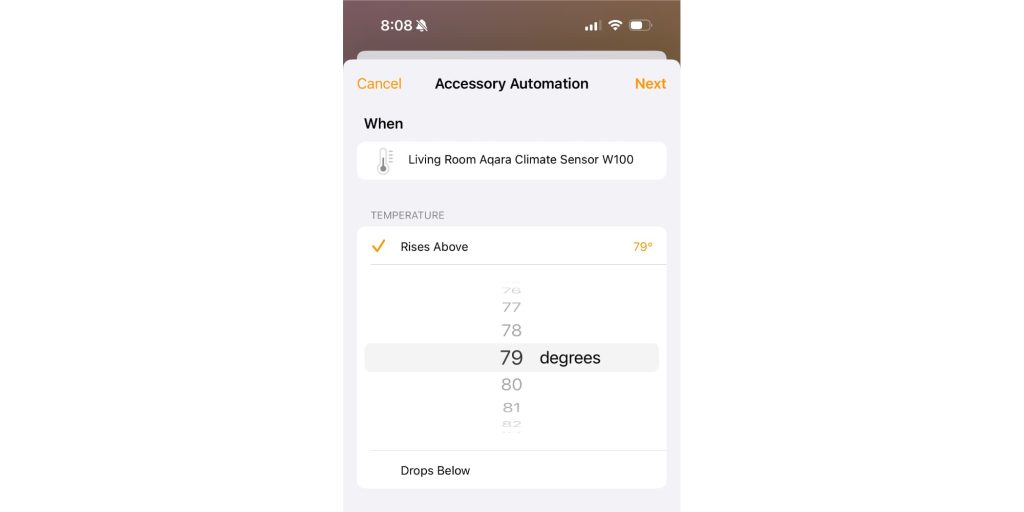The image size is (1024, 512).
Task: Choose 77 in the temperature wheel
Action: tap(511, 308)
